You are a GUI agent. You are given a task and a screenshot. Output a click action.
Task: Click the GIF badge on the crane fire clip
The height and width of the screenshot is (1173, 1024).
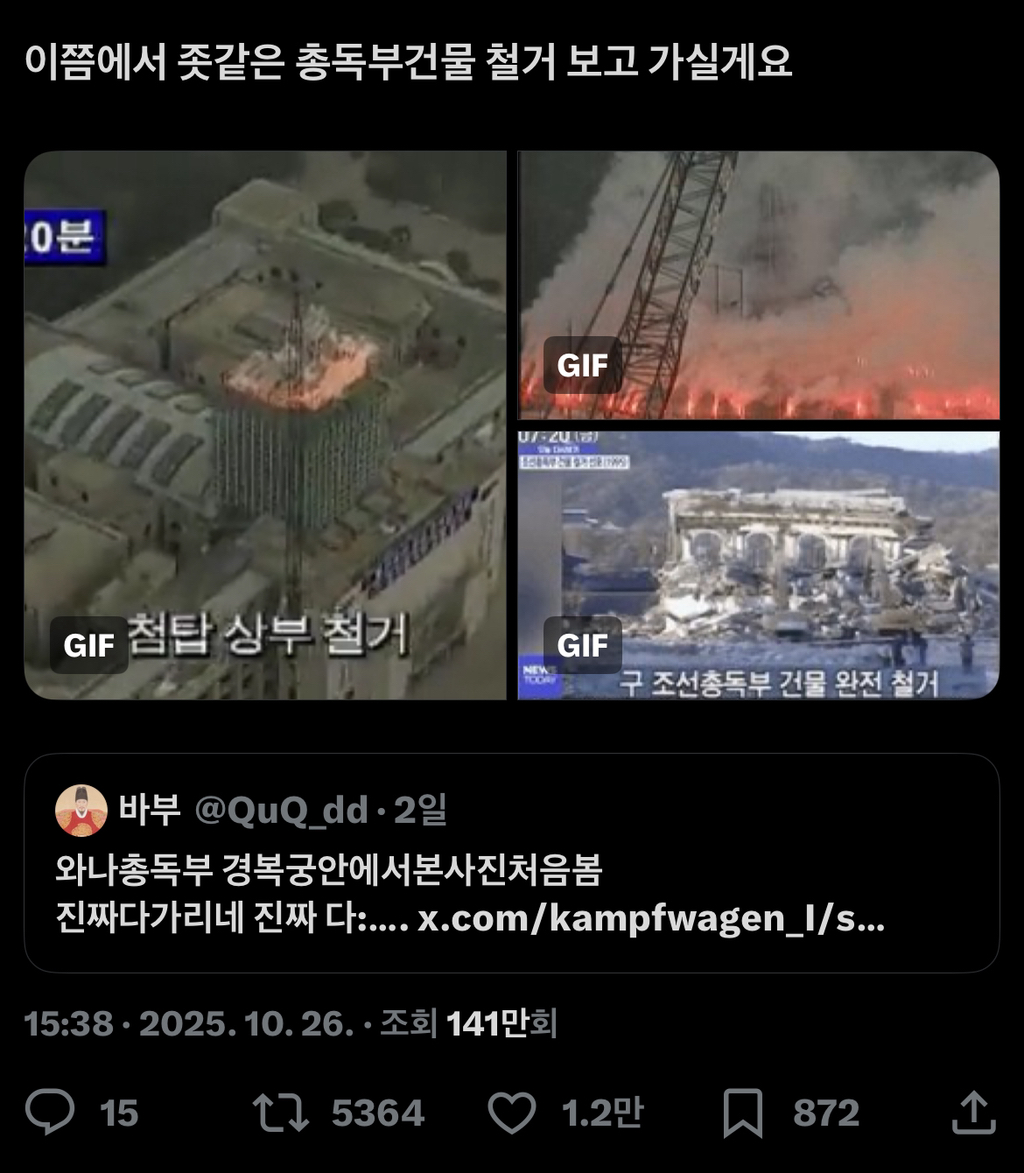click(583, 366)
